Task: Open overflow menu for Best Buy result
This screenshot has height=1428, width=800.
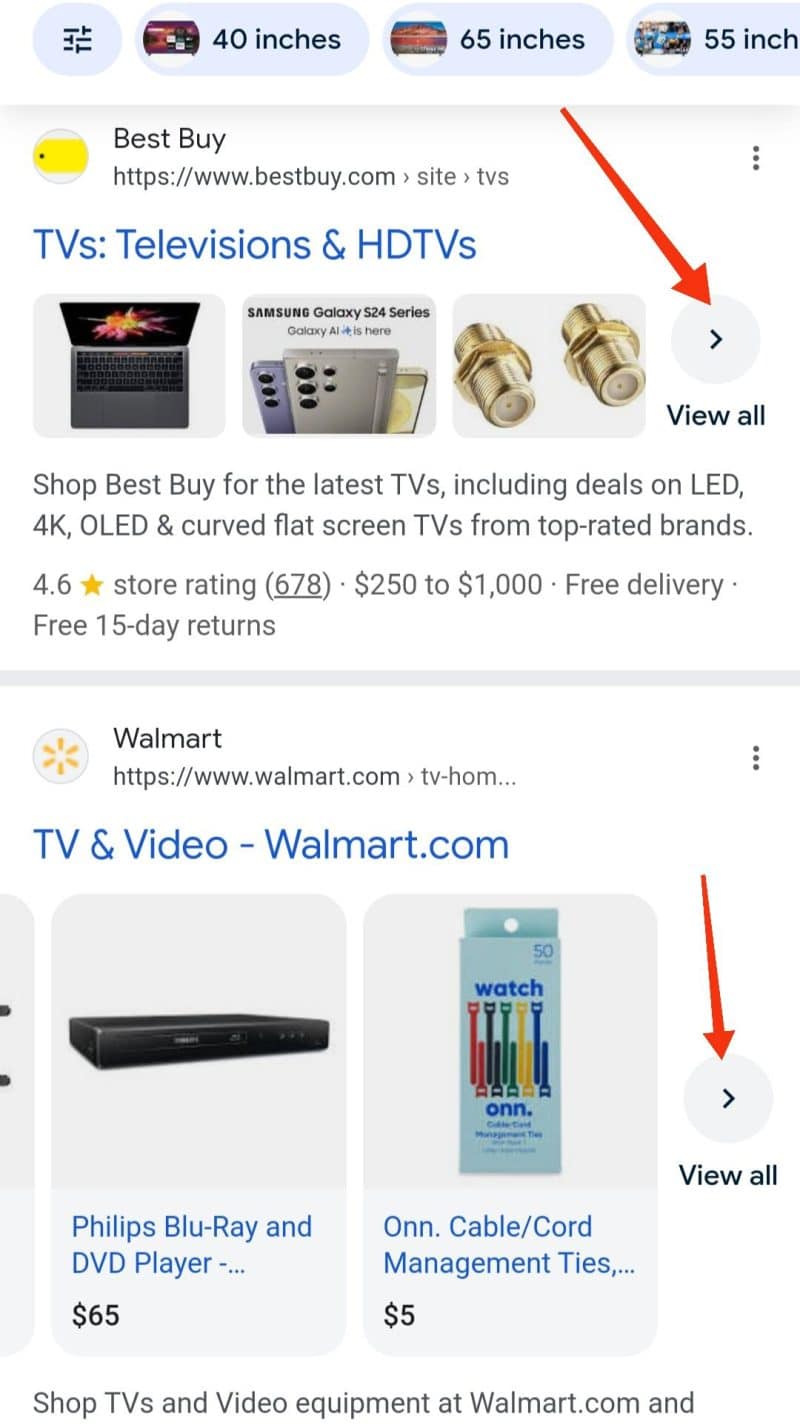Action: click(x=756, y=158)
